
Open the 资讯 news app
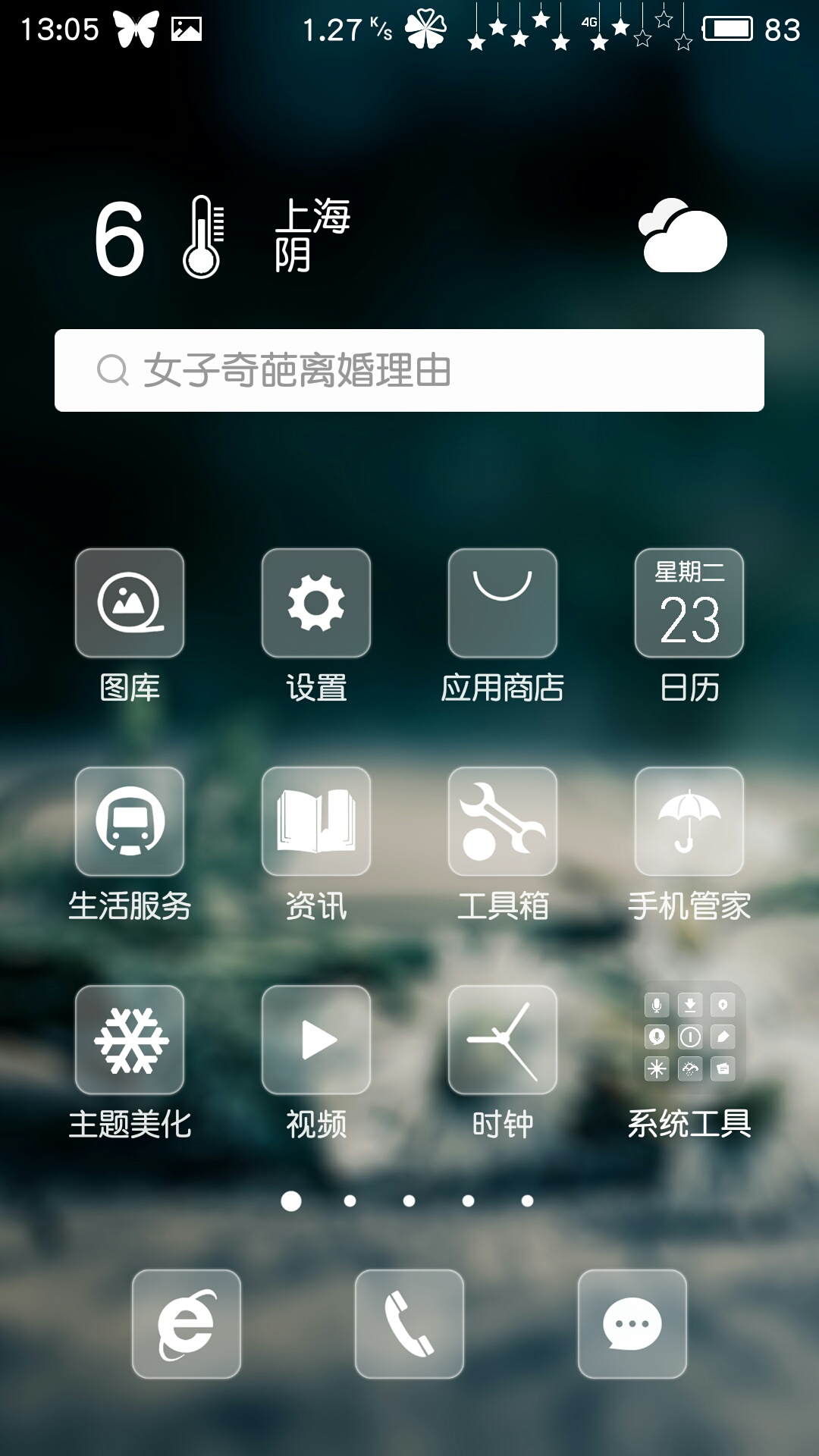point(316,821)
